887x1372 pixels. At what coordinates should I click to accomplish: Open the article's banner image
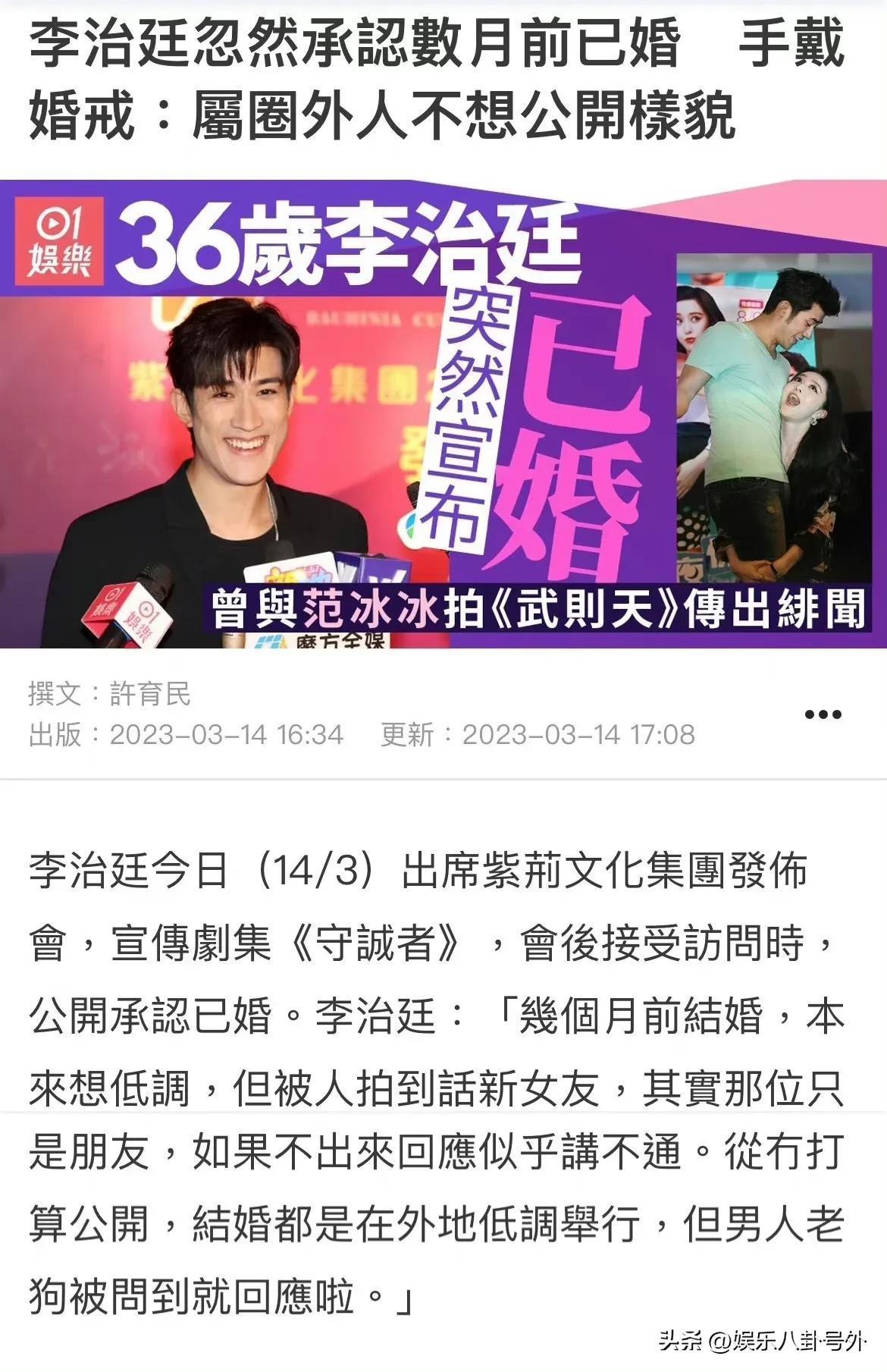click(443, 413)
